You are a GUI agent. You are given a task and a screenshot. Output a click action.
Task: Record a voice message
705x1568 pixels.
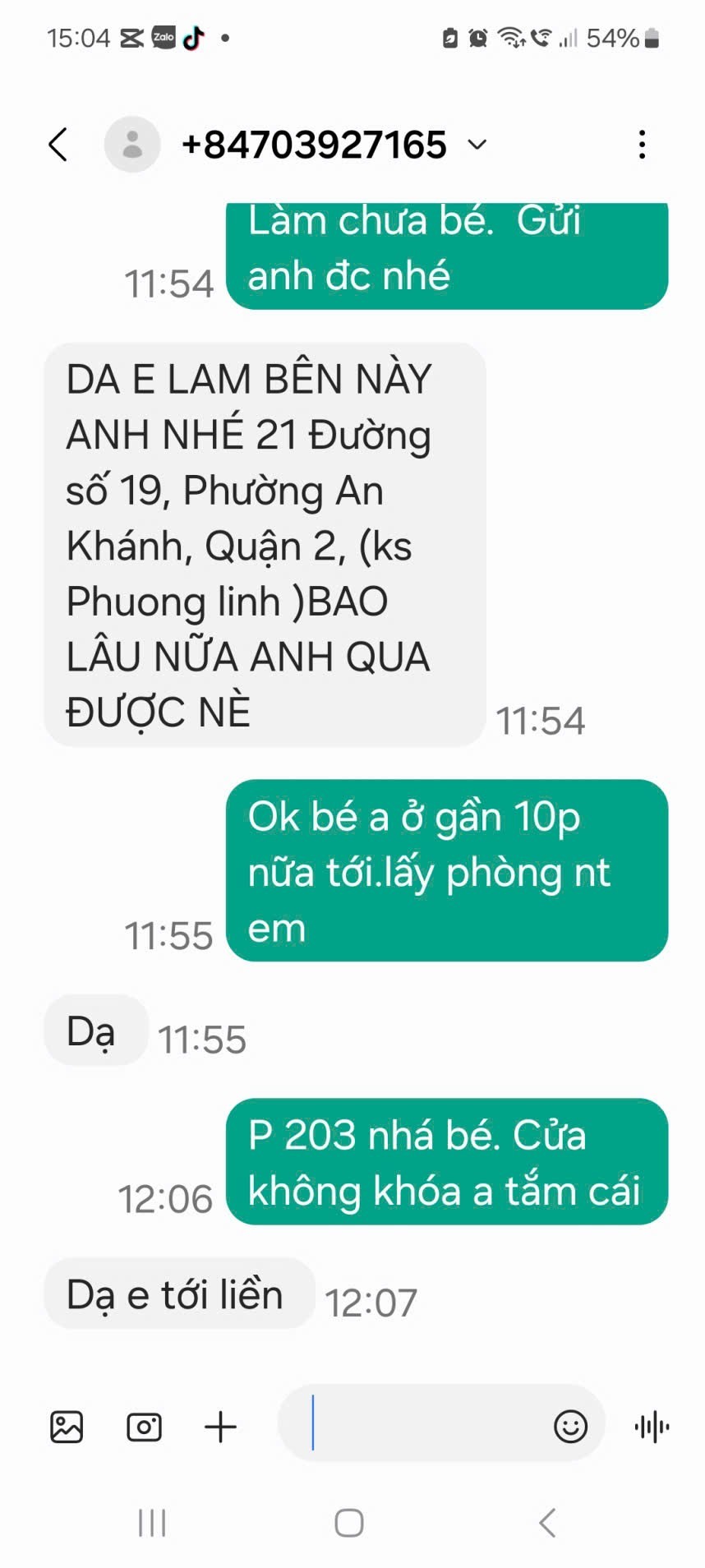(652, 1427)
